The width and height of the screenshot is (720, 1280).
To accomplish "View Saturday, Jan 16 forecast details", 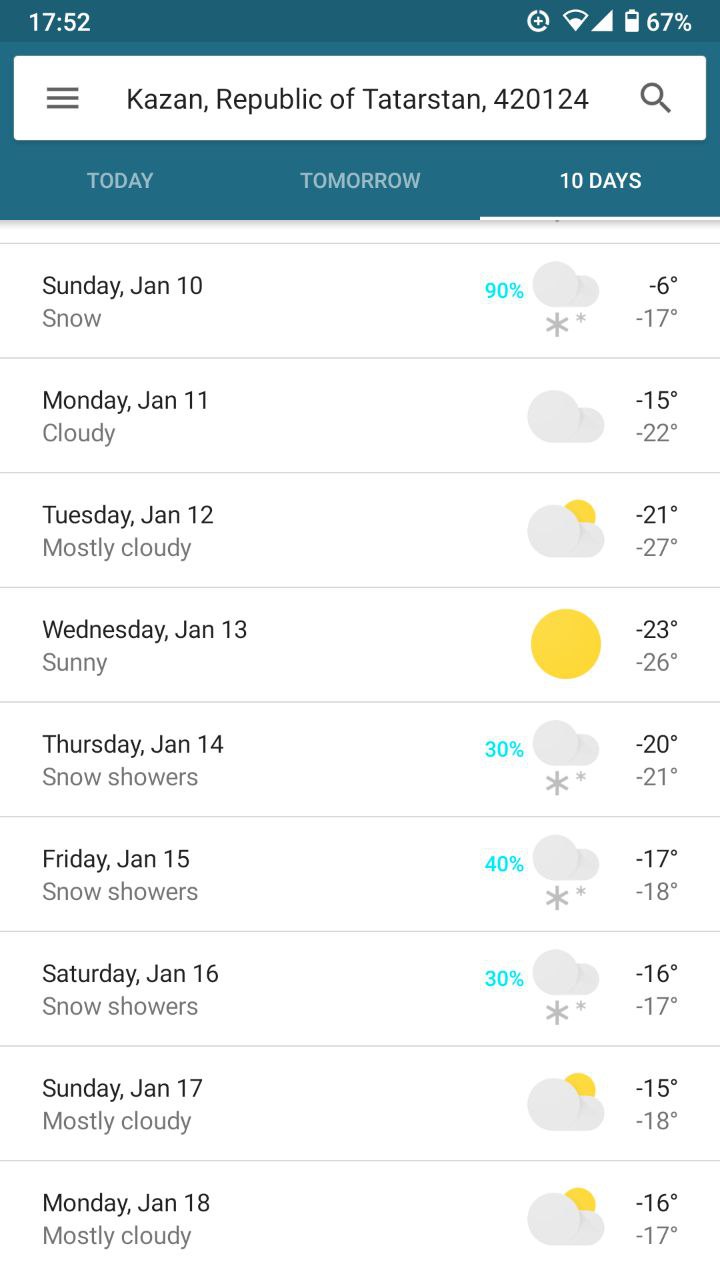I will tap(360, 990).
